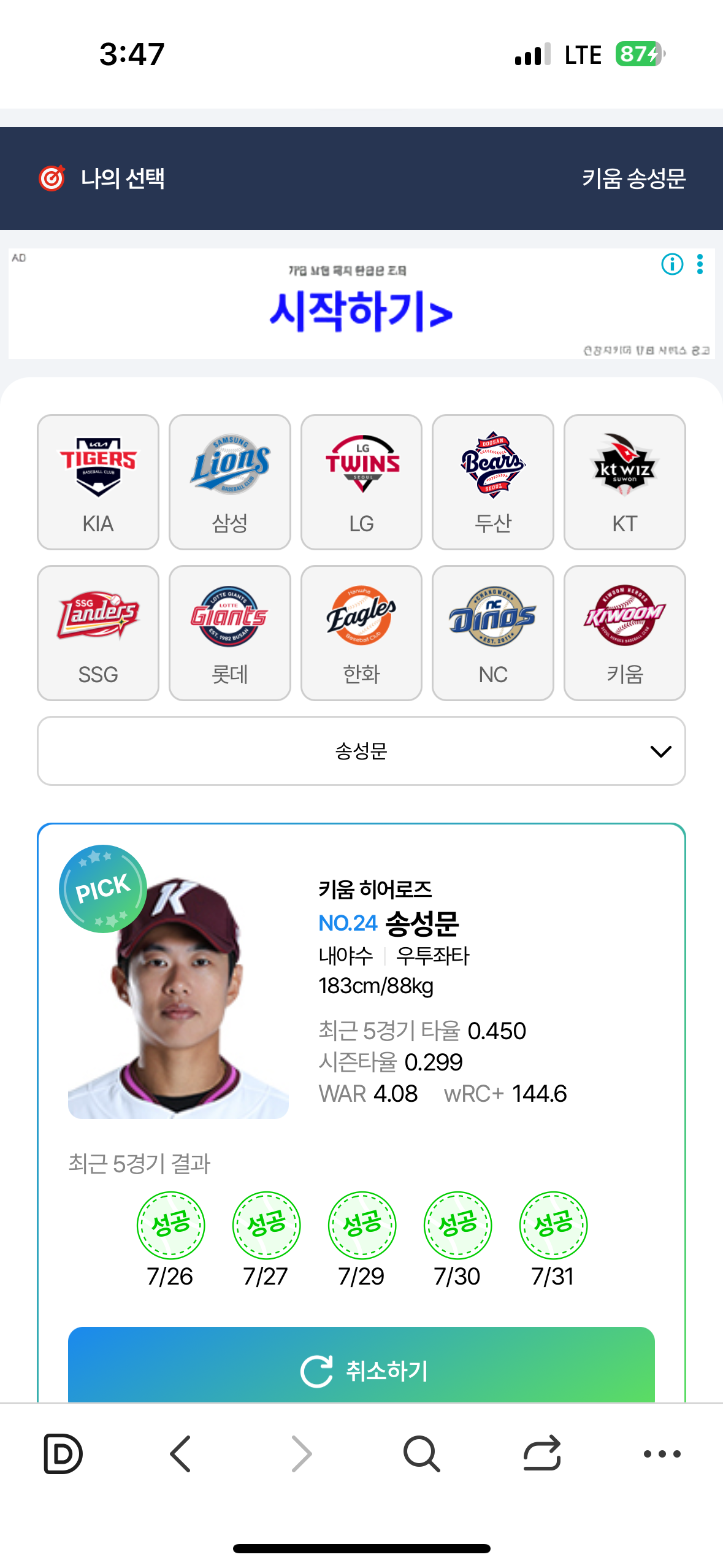
Task: Pick the 한화 Eagles team
Action: click(361, 632)
